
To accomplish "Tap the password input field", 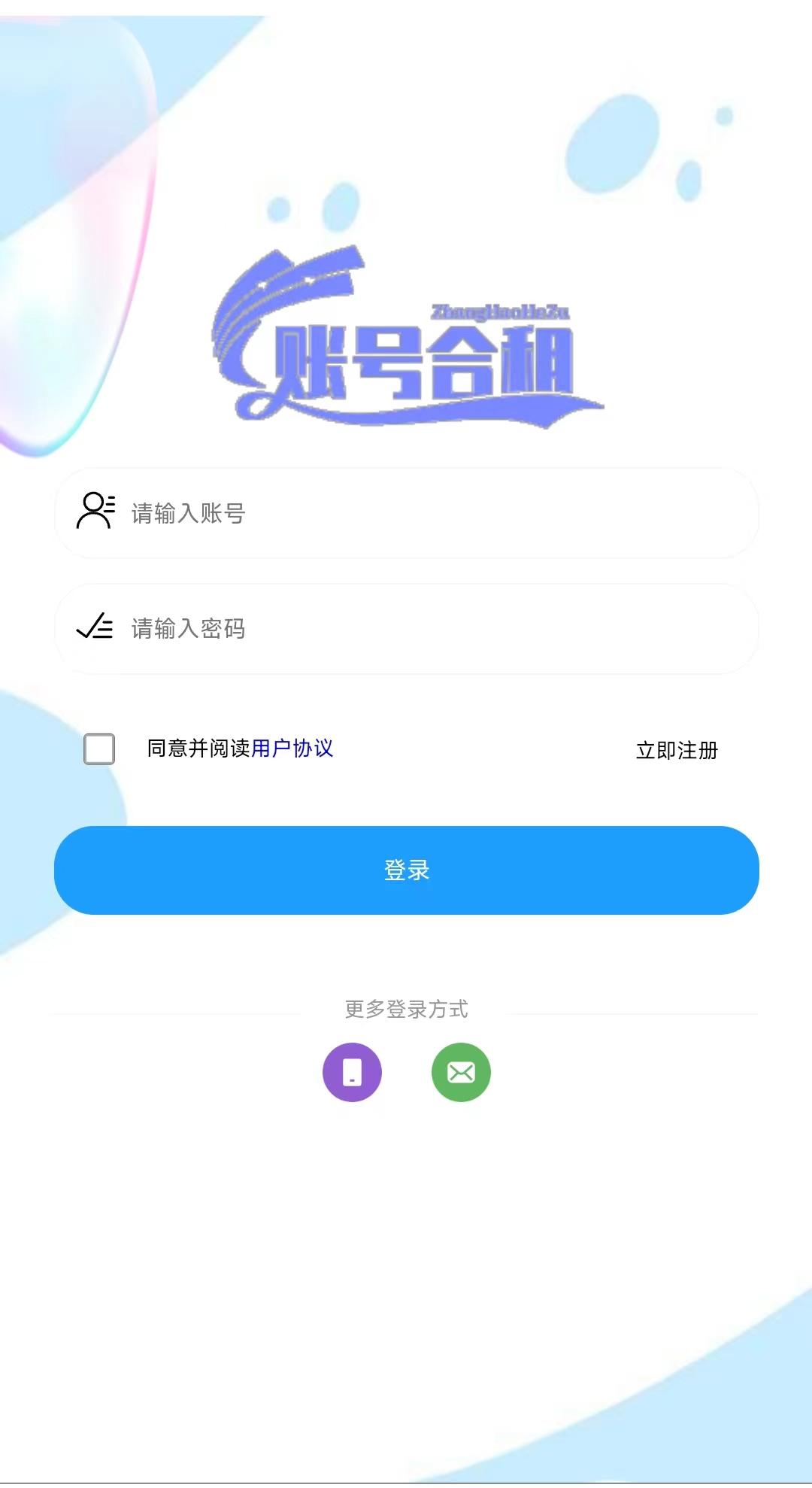I will (406, 629).
